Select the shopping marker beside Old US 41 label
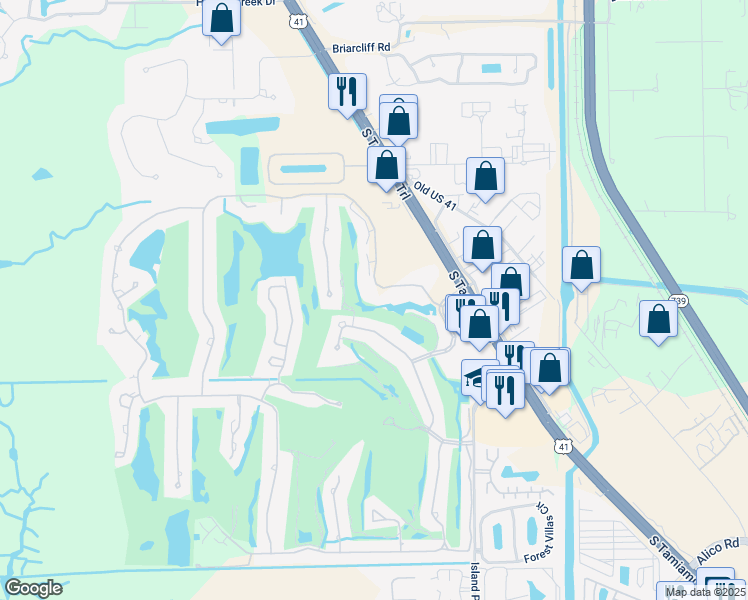Viewport: 748px width, 600px height. [485, 176]
